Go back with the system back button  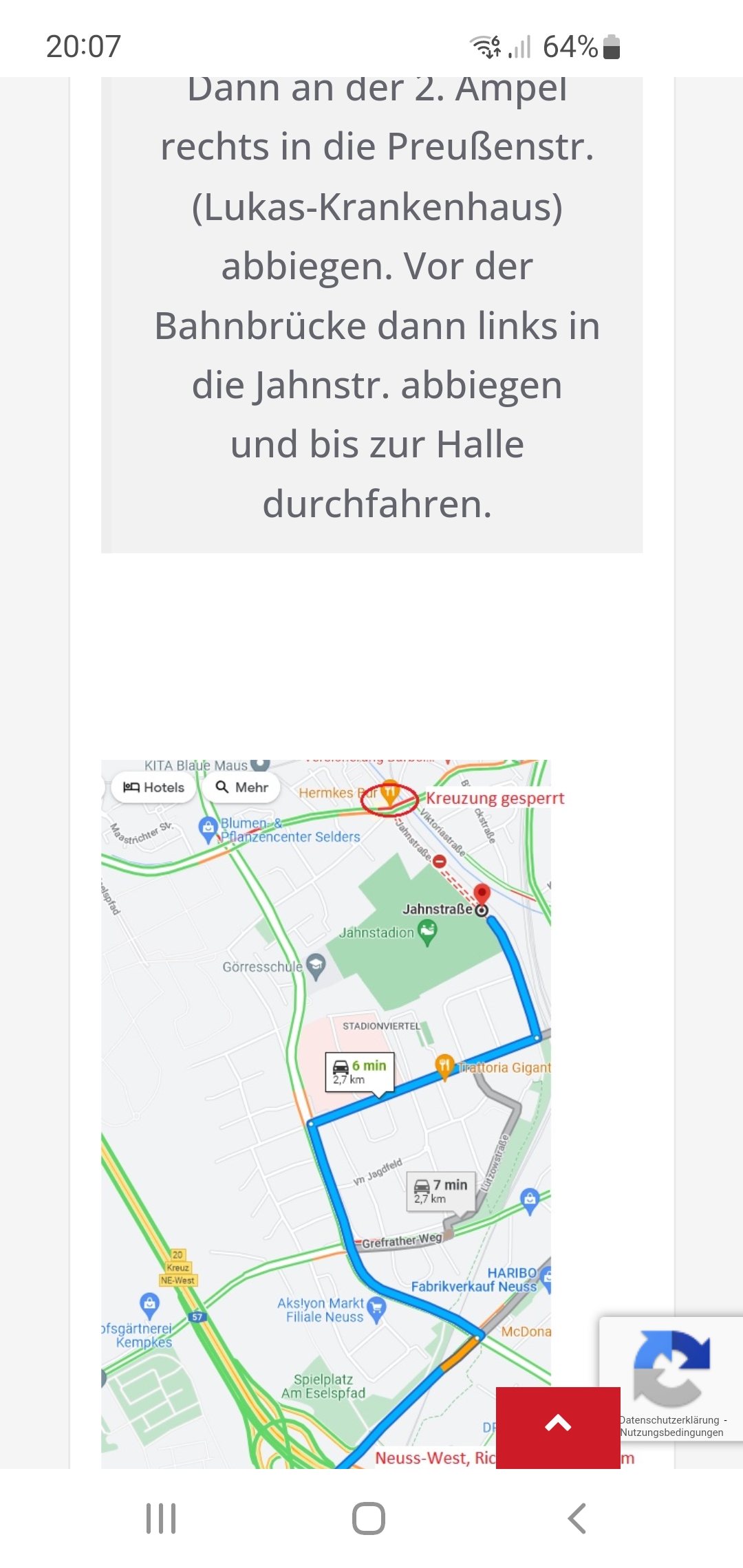(577, 1518)
